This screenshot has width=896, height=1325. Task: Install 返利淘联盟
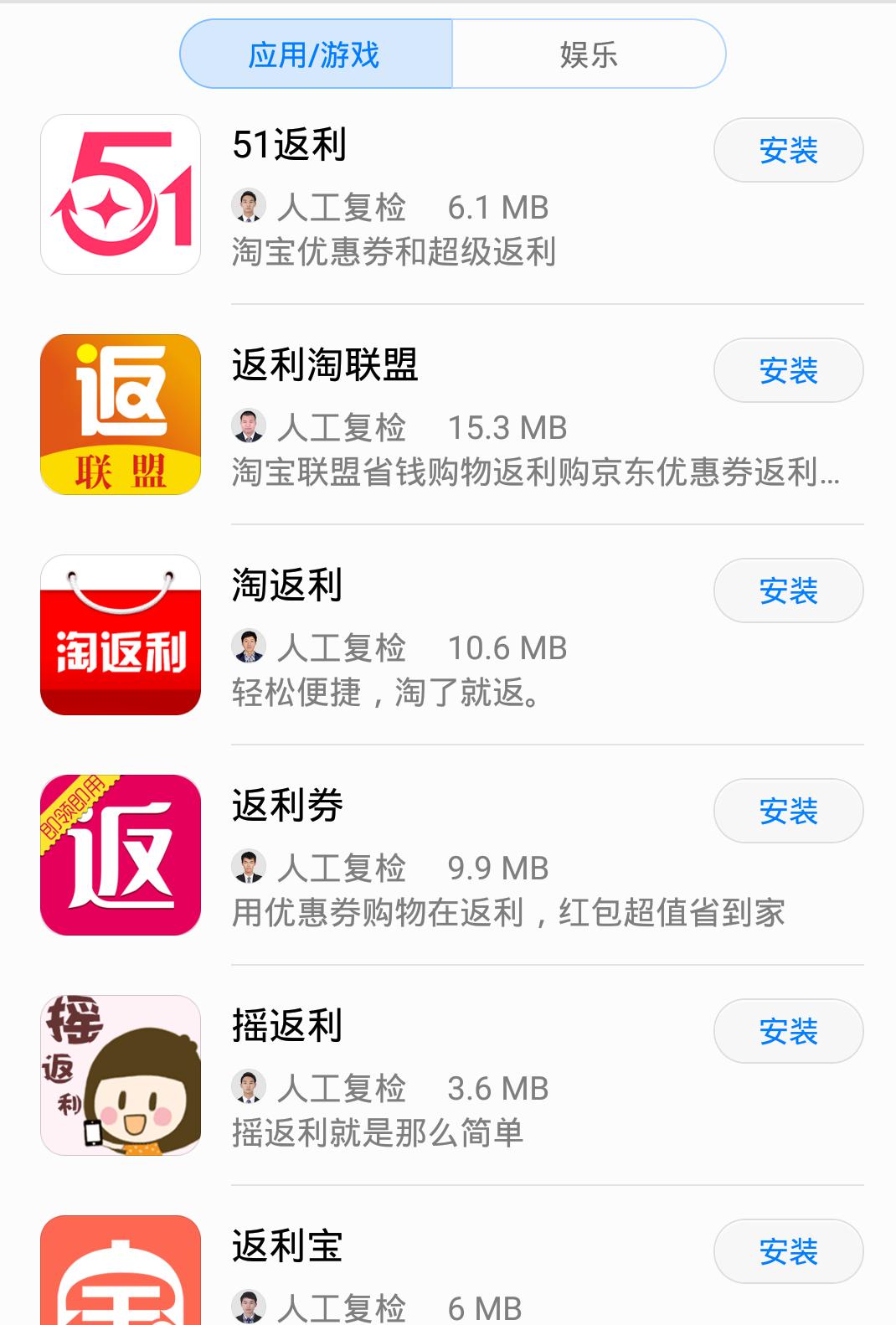788,371
